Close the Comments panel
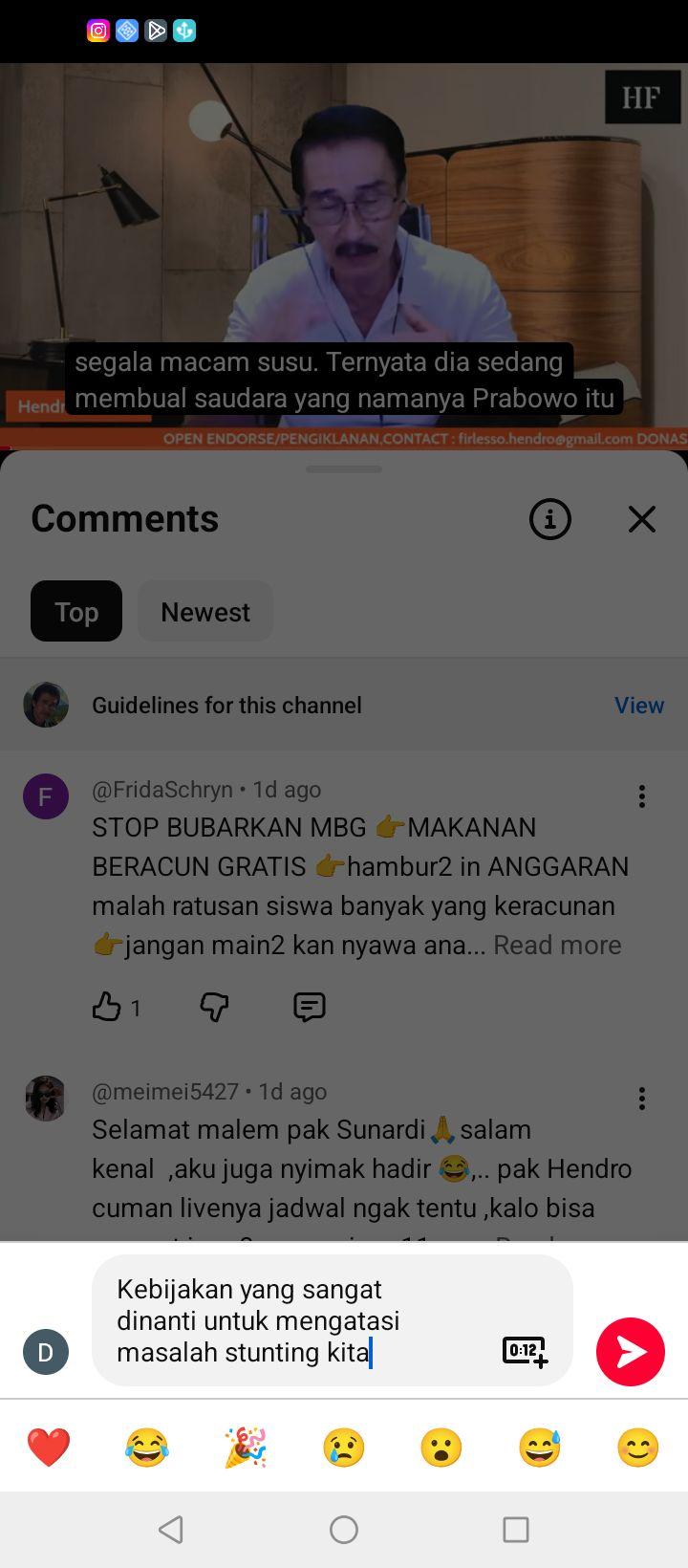 click(x=641, y=519)
